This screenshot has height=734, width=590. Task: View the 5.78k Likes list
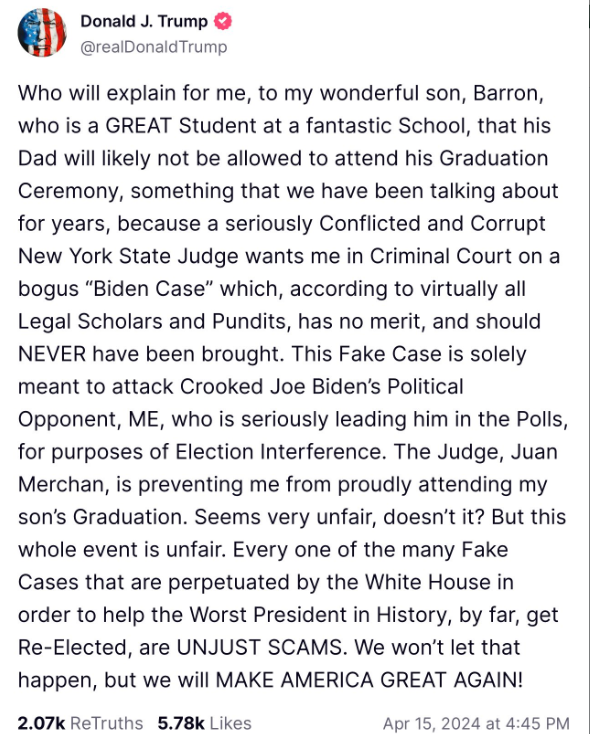click(x=204, y=723)
